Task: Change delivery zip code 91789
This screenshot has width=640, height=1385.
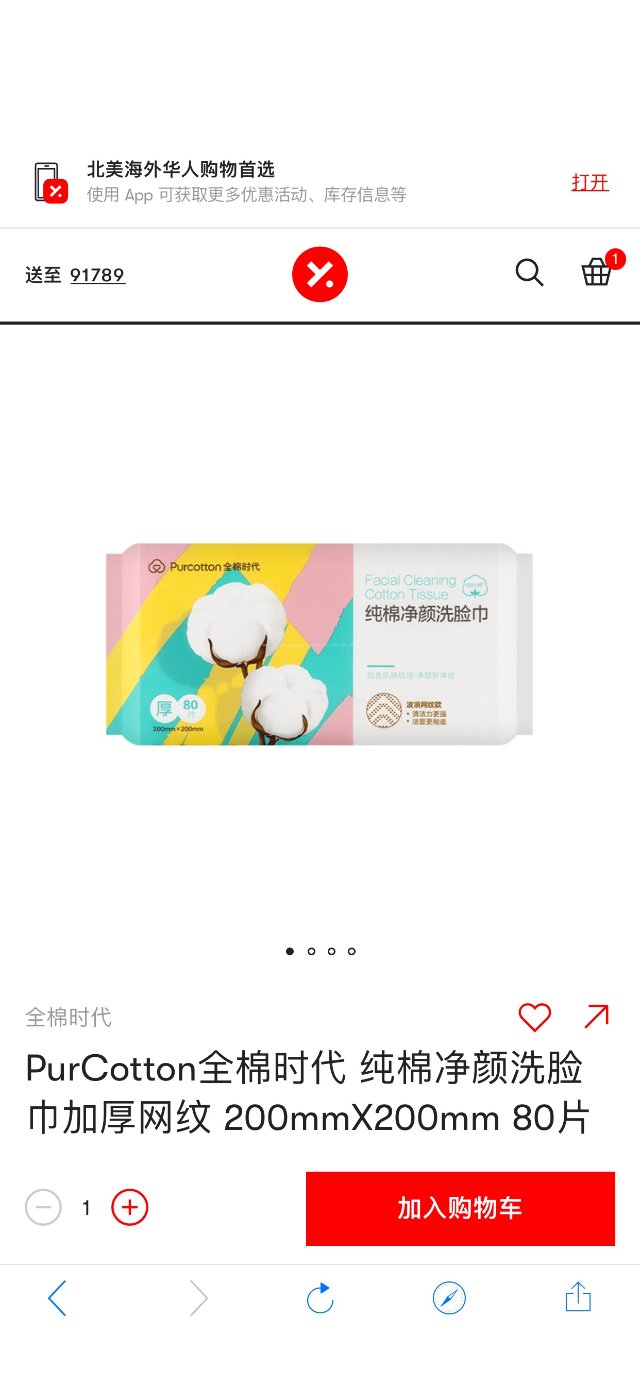Action: tap(97, 275)
